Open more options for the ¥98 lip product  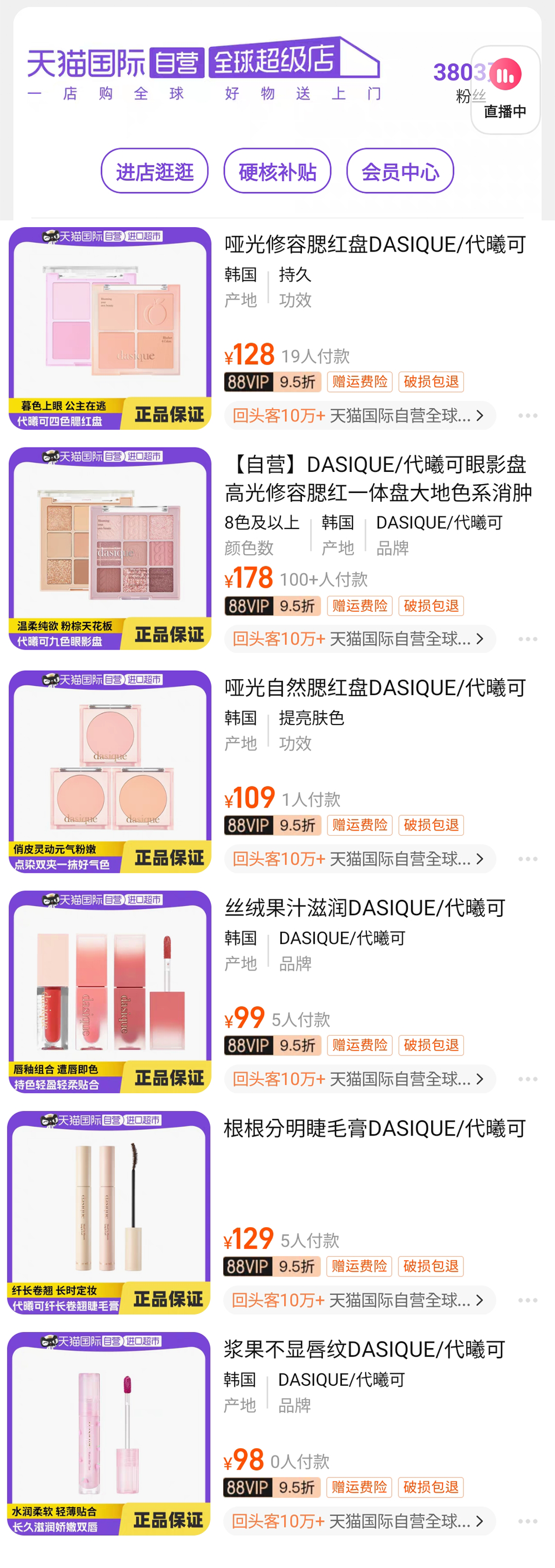528,1521
